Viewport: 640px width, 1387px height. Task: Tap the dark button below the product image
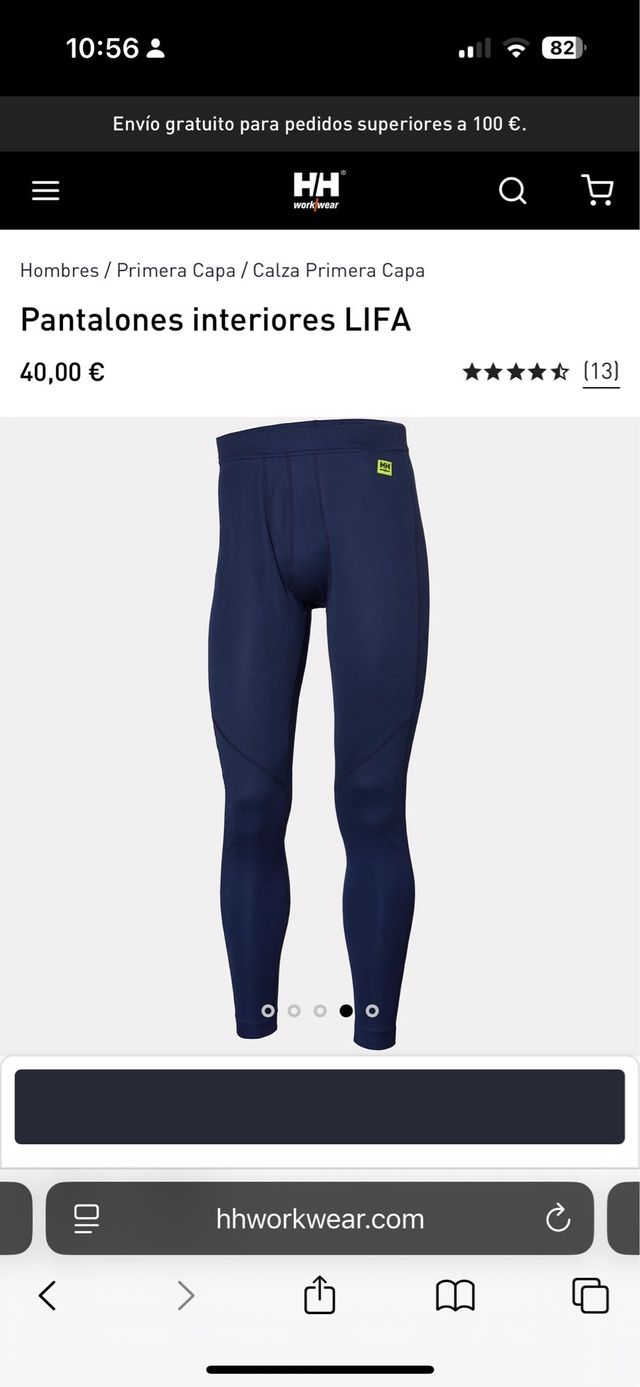pyautogui.click(x=320, y=1106)
